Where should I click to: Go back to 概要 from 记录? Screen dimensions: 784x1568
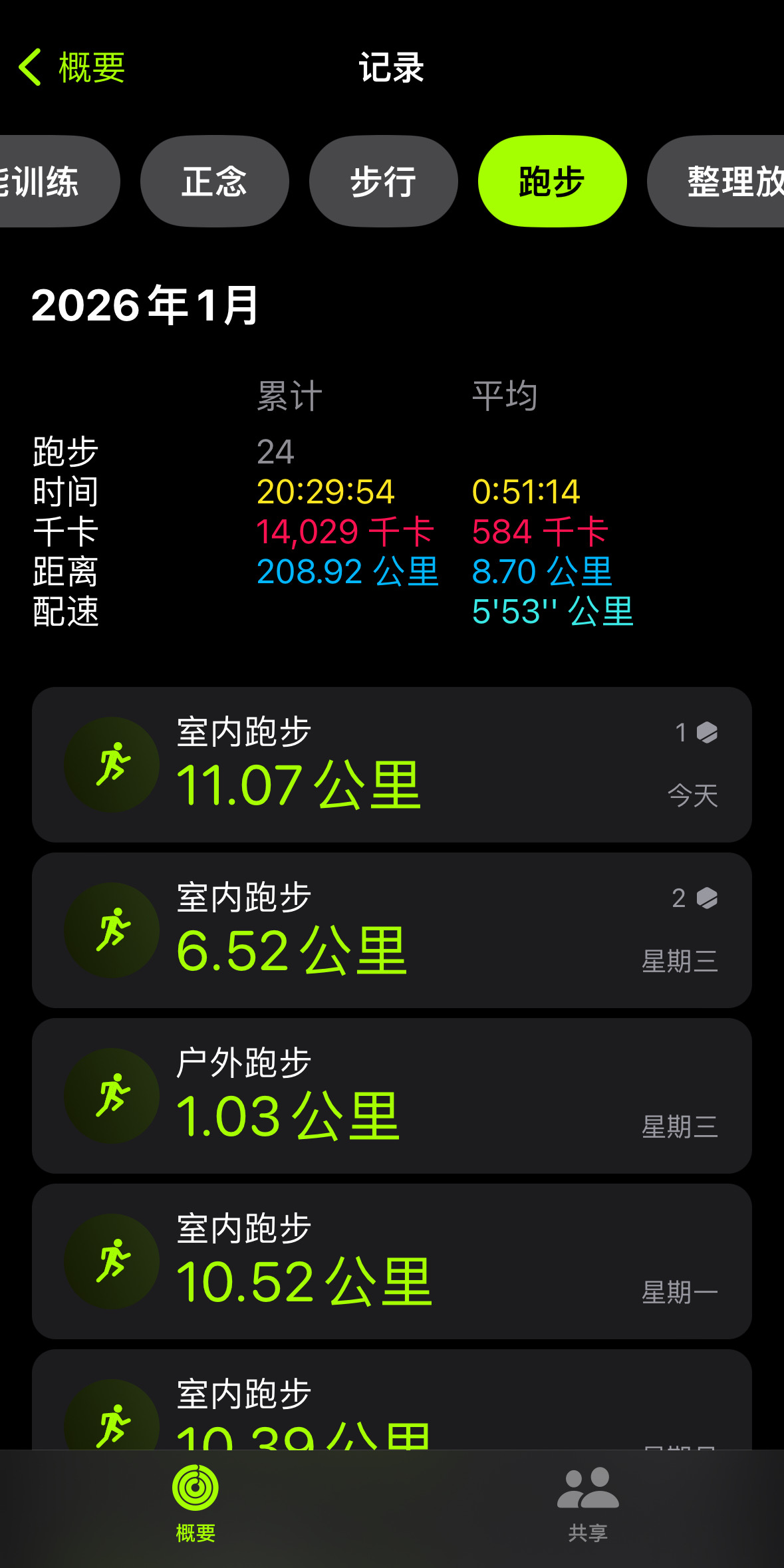click(72, 67)
